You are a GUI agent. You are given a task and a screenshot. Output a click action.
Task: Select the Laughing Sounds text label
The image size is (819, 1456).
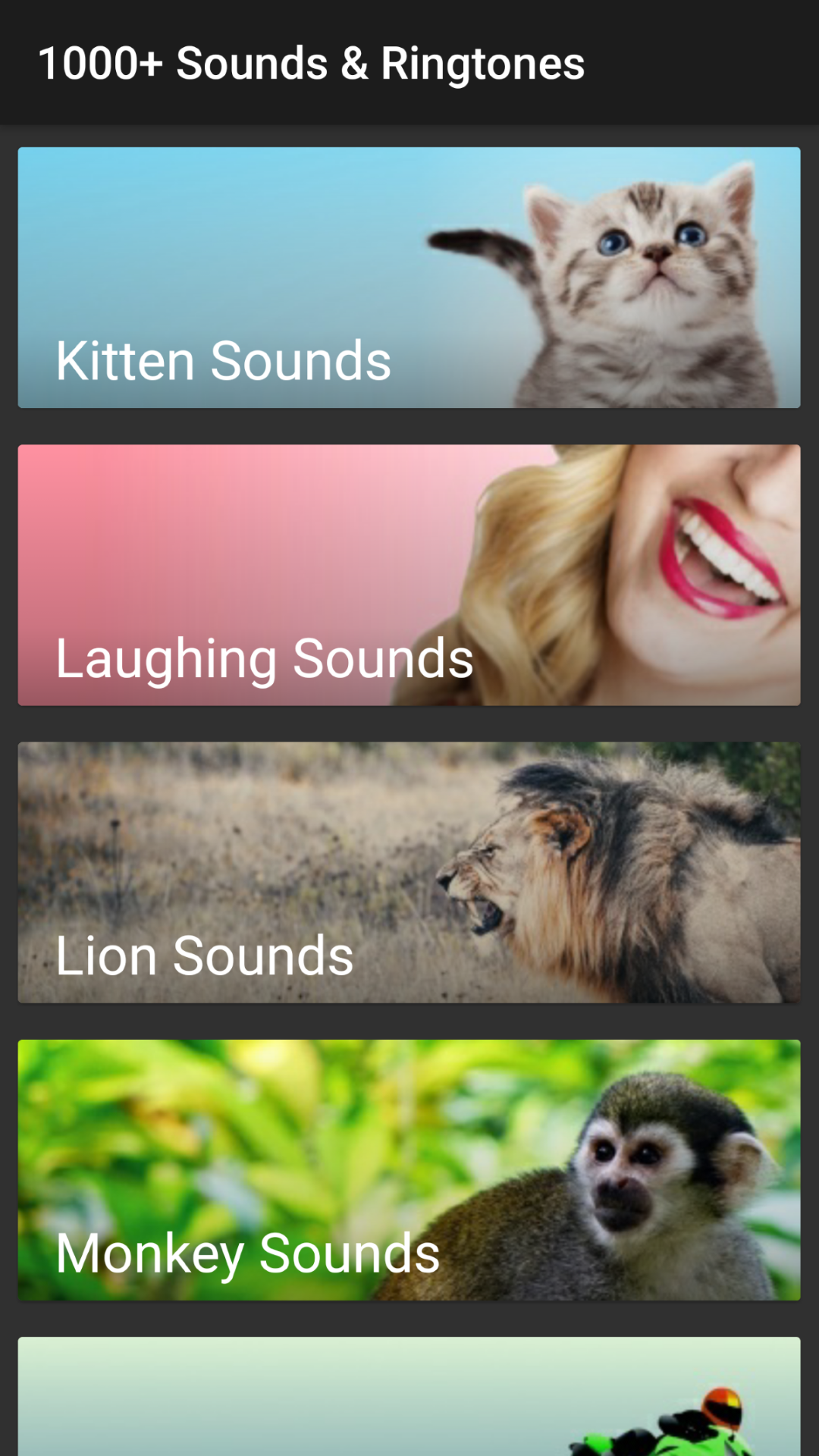265,657
